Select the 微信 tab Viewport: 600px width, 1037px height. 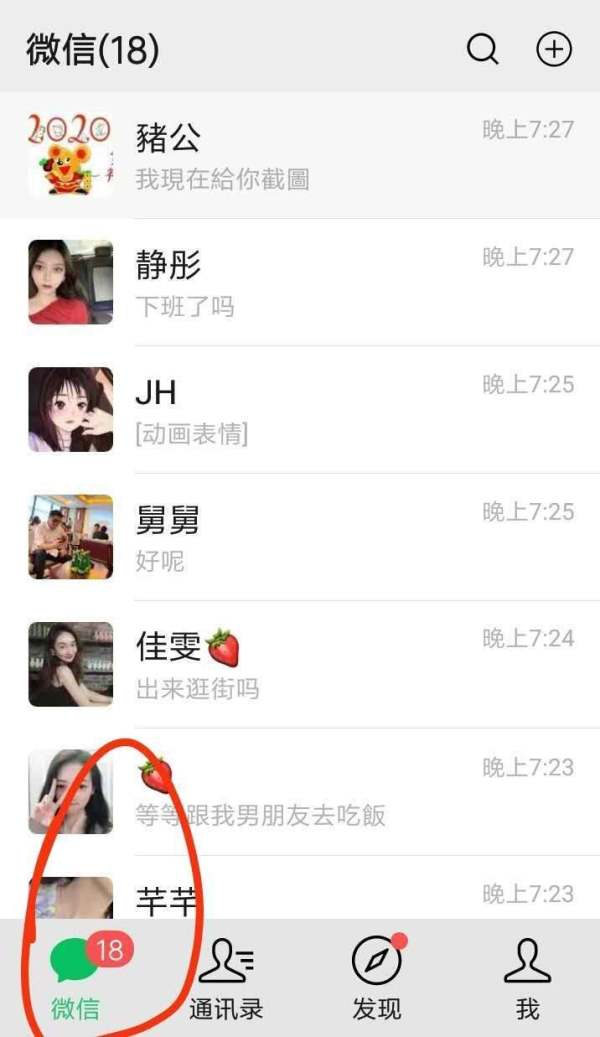[75, 977]
